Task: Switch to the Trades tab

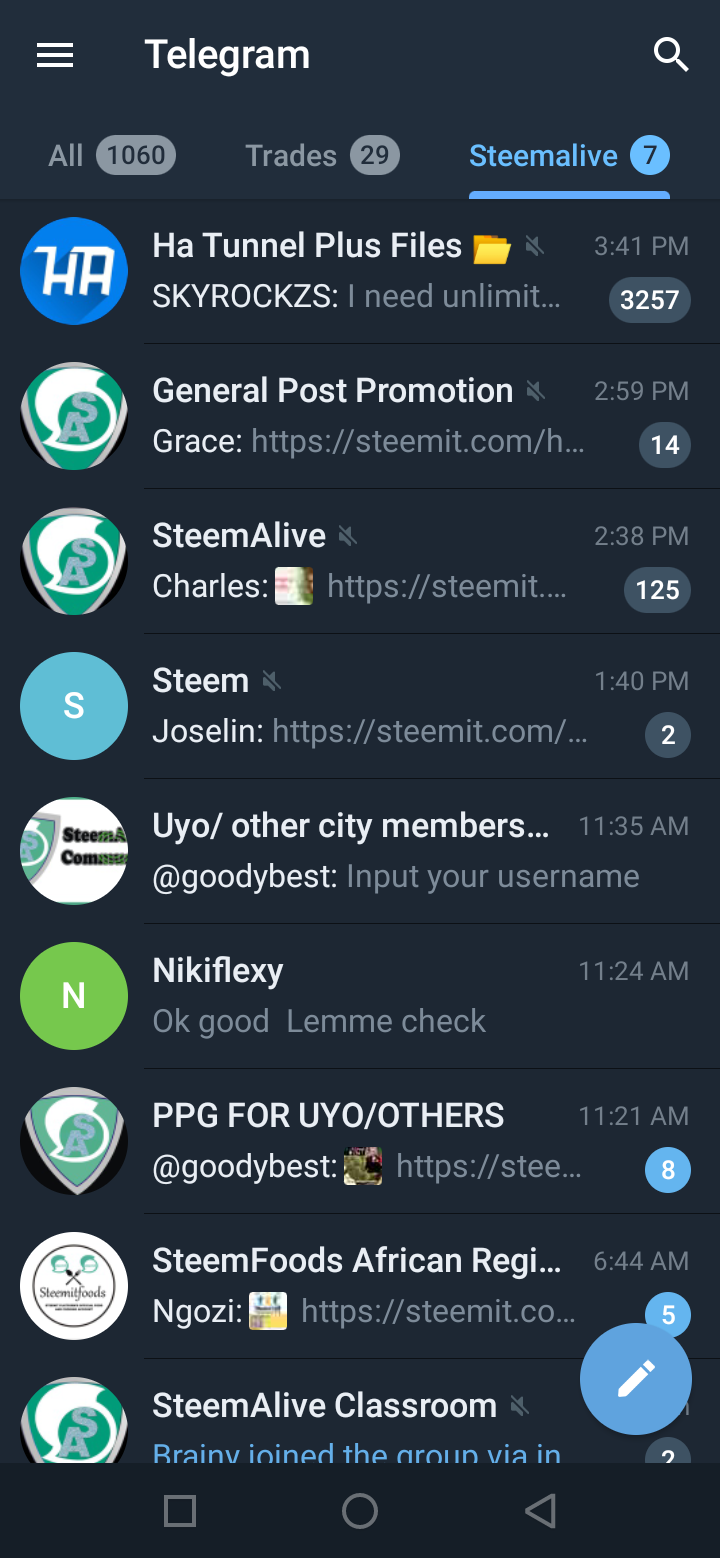Action: (322, 156)
